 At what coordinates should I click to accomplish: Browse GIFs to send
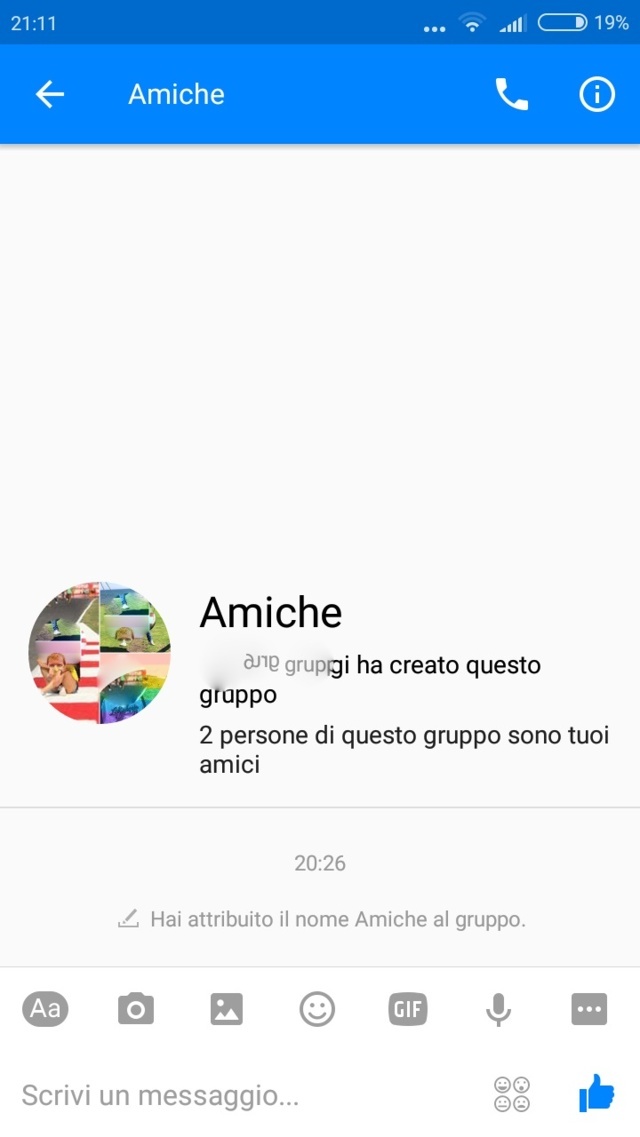408,1009
